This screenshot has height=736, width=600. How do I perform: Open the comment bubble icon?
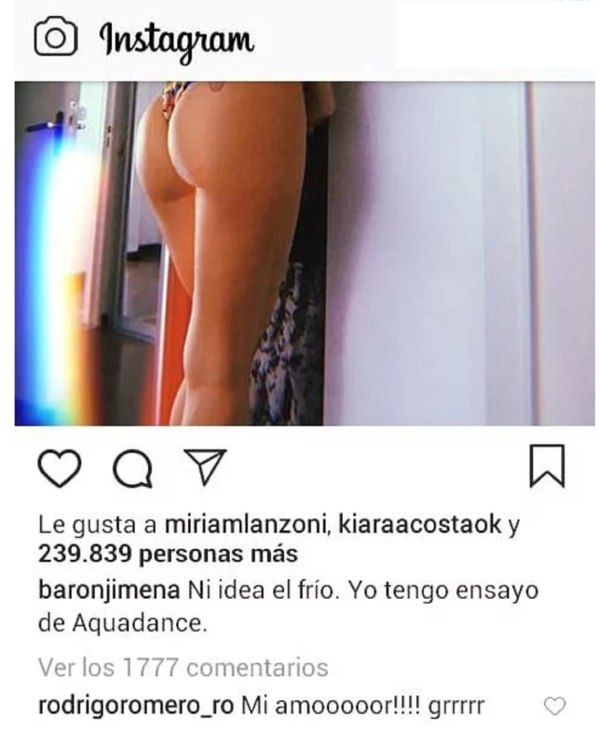pyautogui.click(x=136, y=467)
